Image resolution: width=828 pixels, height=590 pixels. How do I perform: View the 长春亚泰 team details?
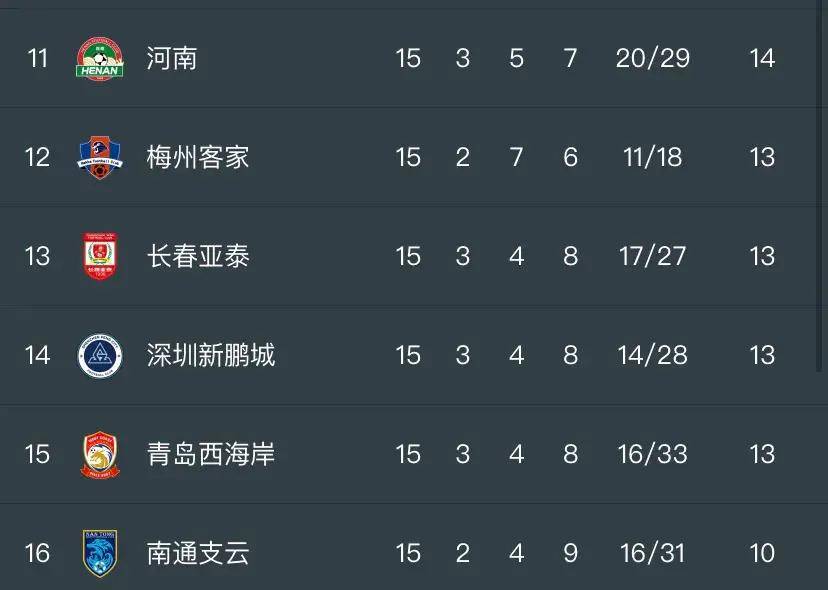point(197,256)
